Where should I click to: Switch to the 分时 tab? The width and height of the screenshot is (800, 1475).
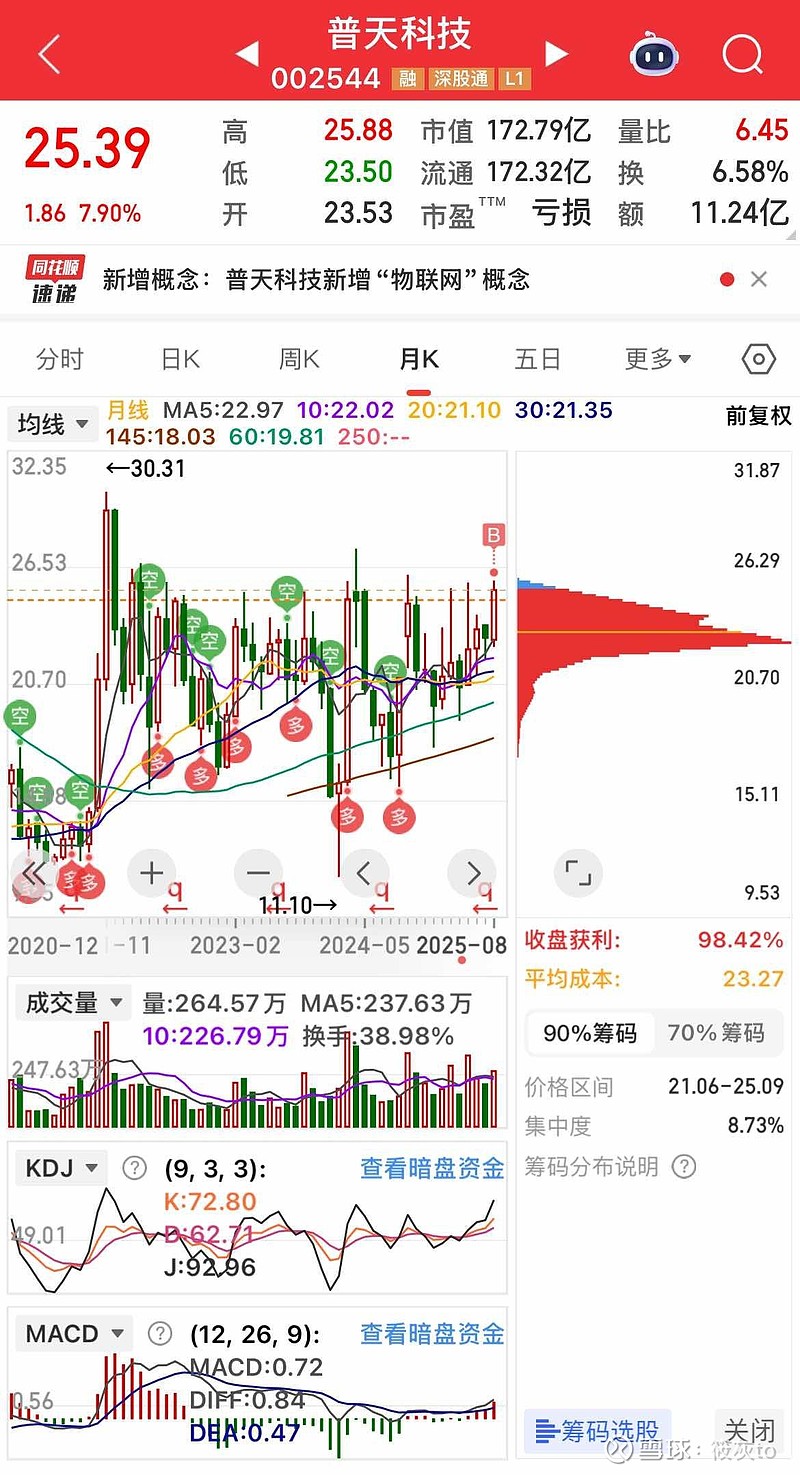60,359
